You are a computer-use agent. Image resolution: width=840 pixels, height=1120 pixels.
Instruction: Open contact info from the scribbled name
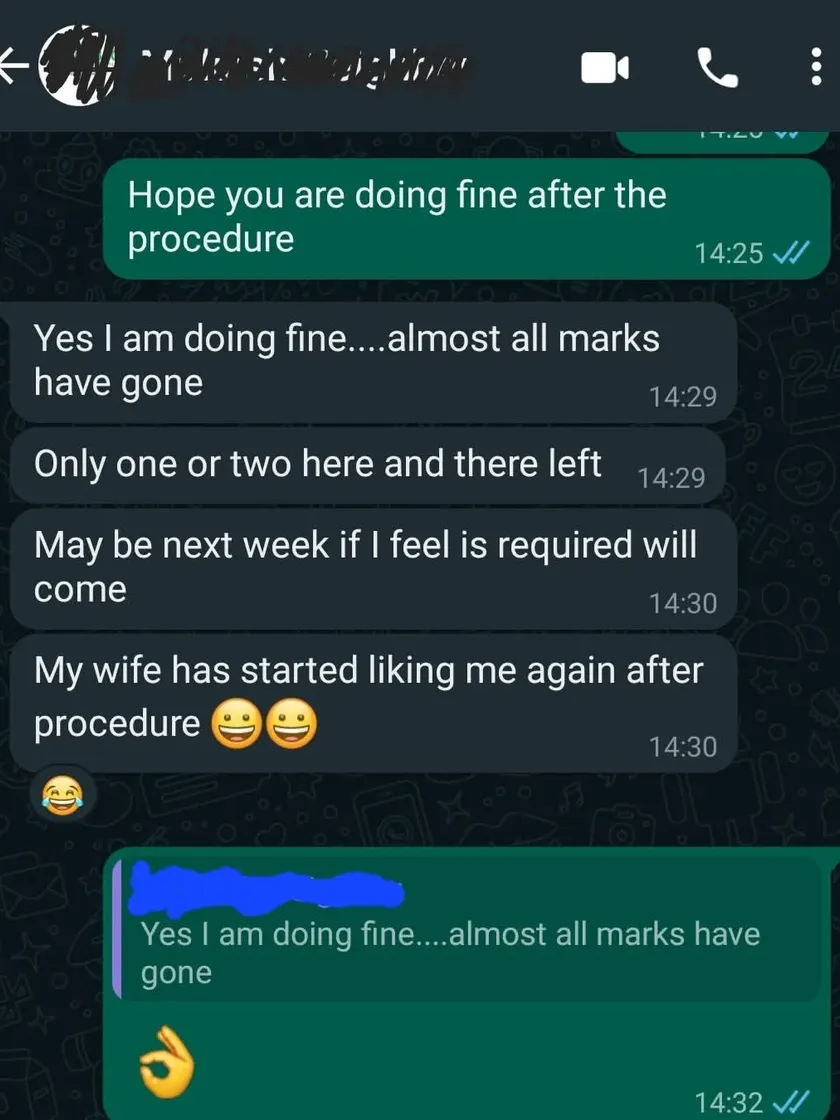point(304,70)
